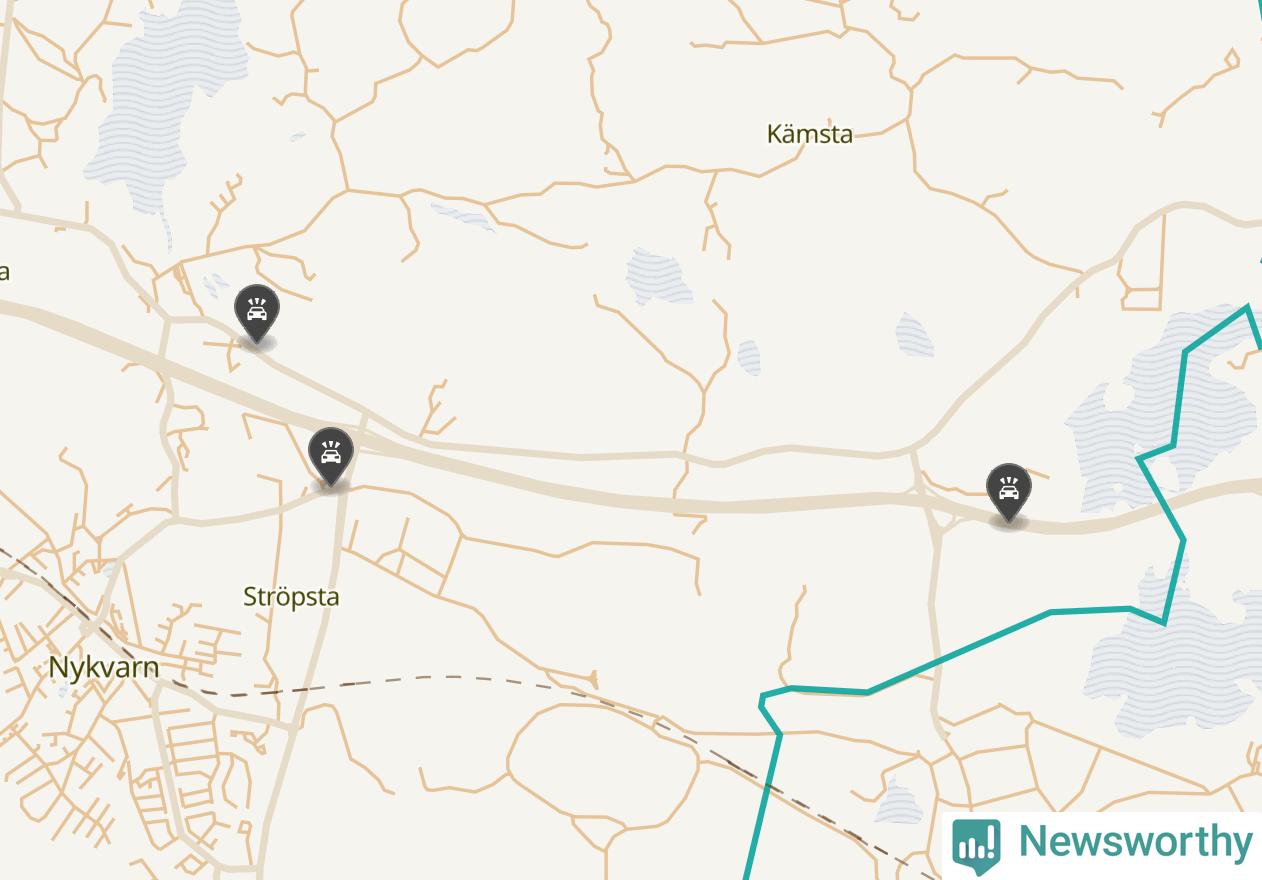Viewport: 1262px width, 880px height.
Task: Select the car marker north-west of Nykvarn junction
Action: coord(257,312)
